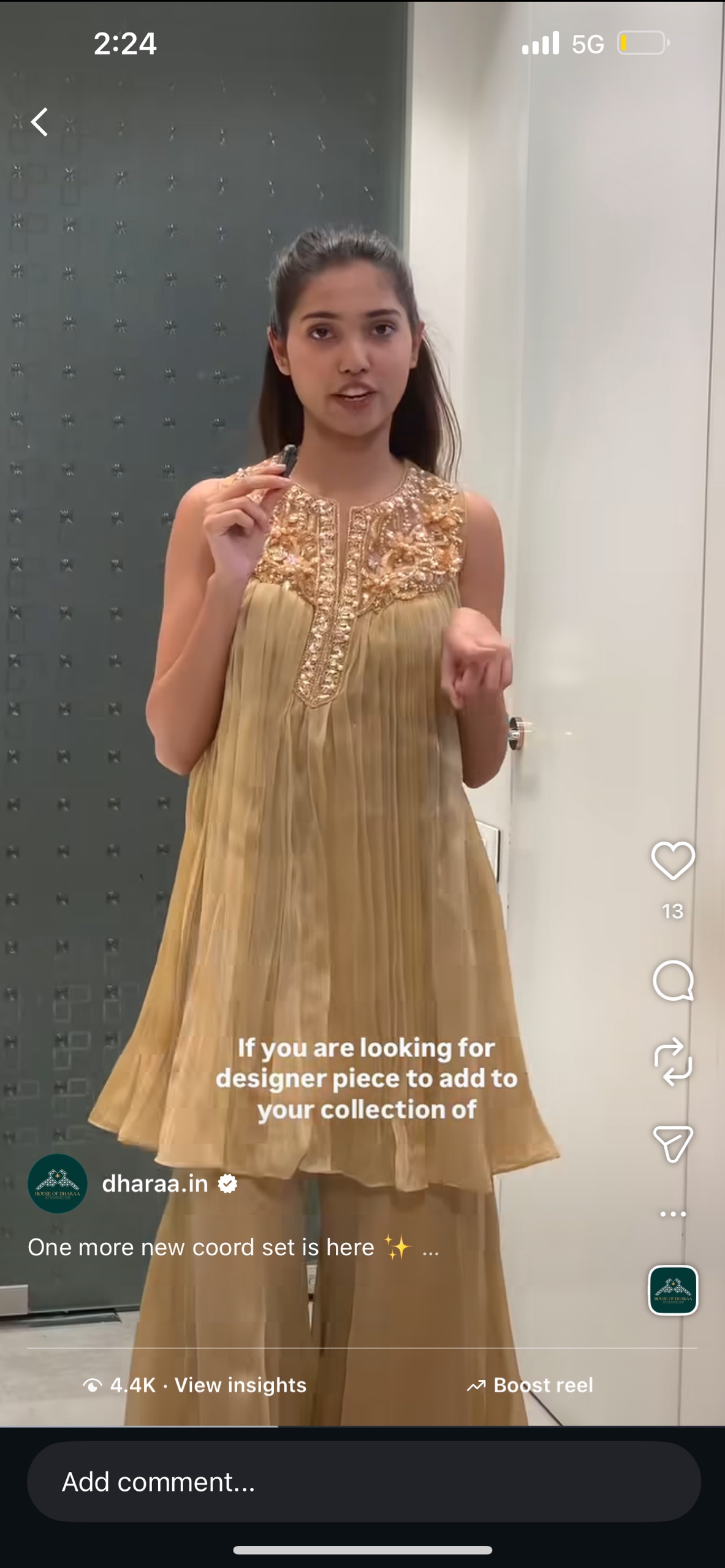Open the comments bubble icon
The width and height of the screenshot is (725, 1568).
coord(673,980)
